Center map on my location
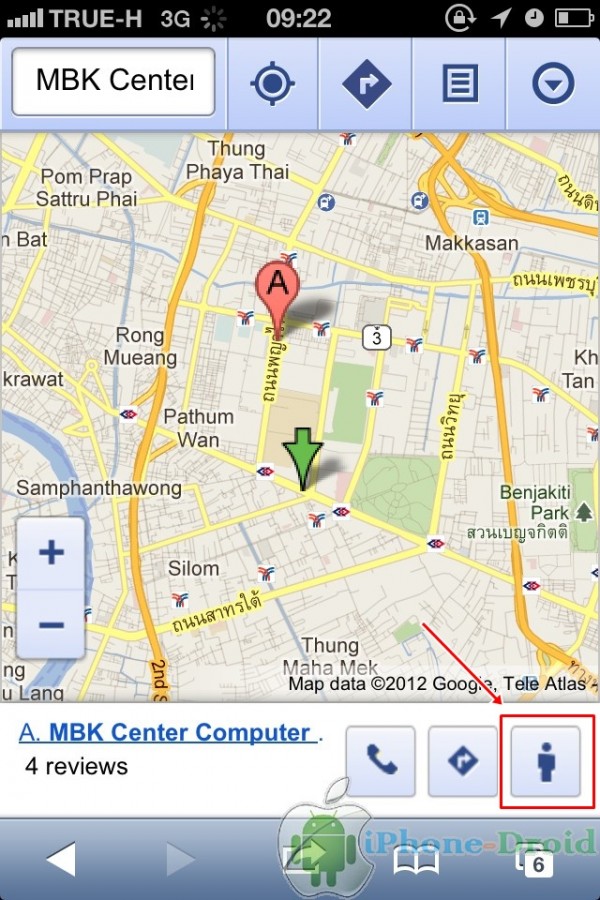Screen dimensions: 600x900 (x=272, y=84)
